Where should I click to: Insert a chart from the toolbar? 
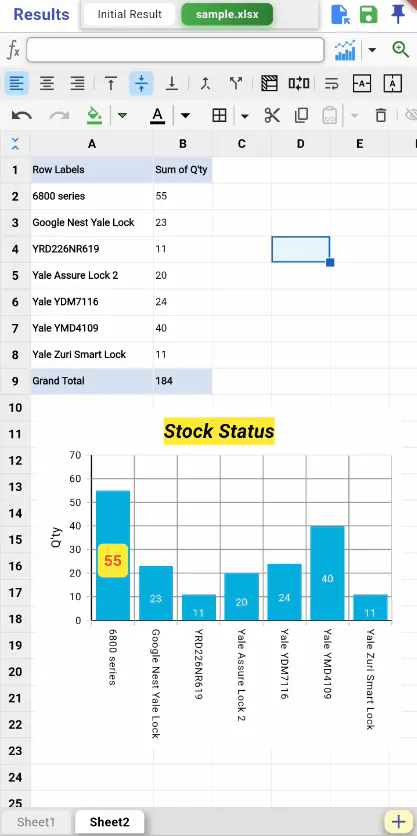(345, 50)
